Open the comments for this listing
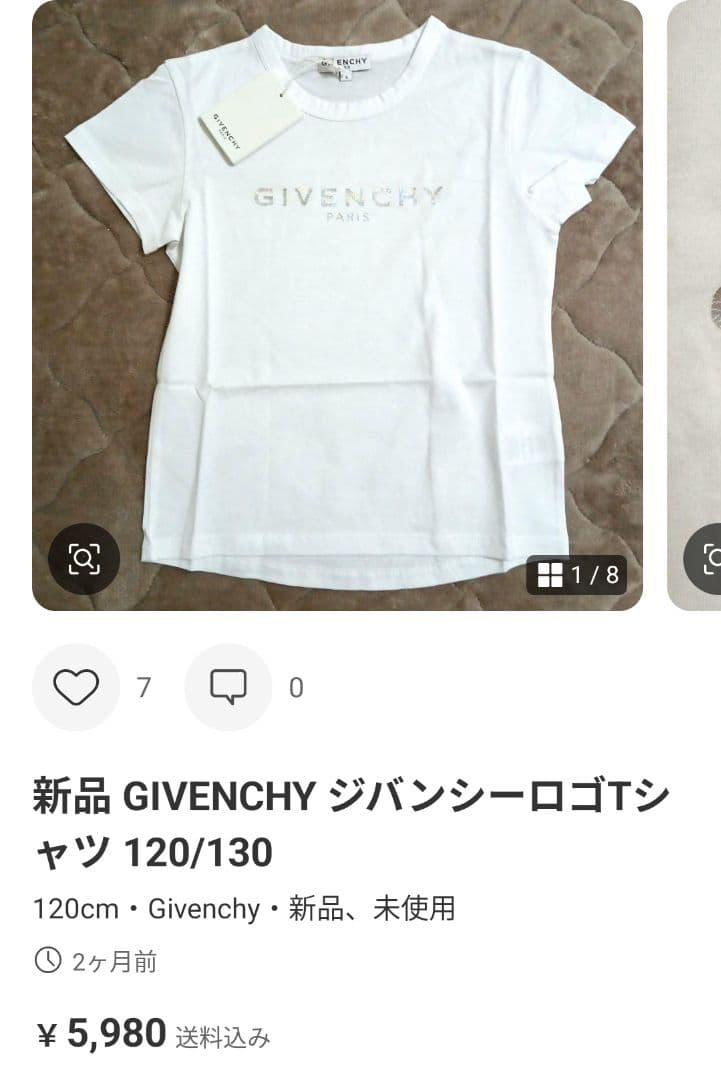This screenshot has height=1080, width=721. pyautogui.click(x=228, y=687)
